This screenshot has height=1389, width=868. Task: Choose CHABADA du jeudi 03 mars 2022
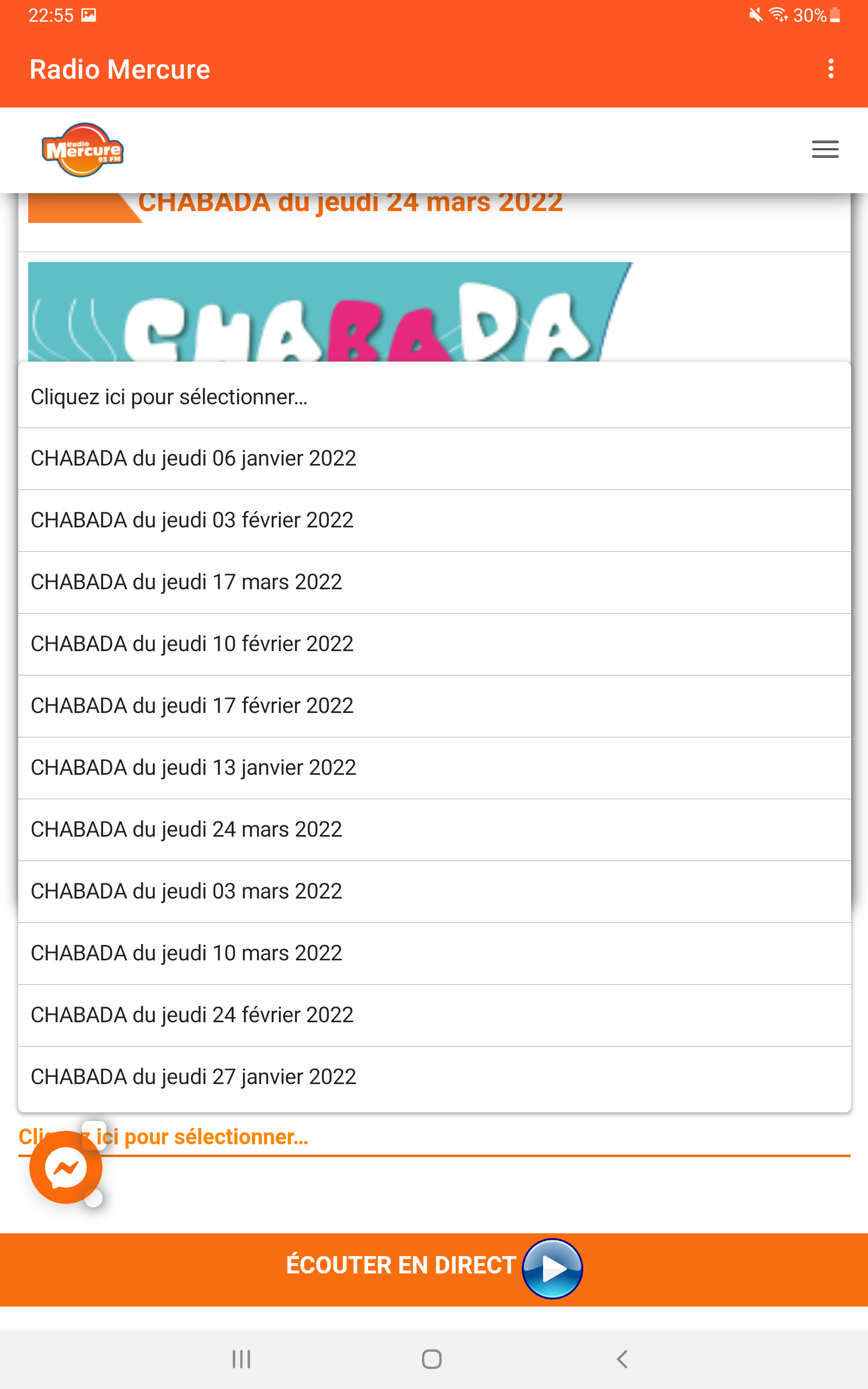click(x=434, y=892)
